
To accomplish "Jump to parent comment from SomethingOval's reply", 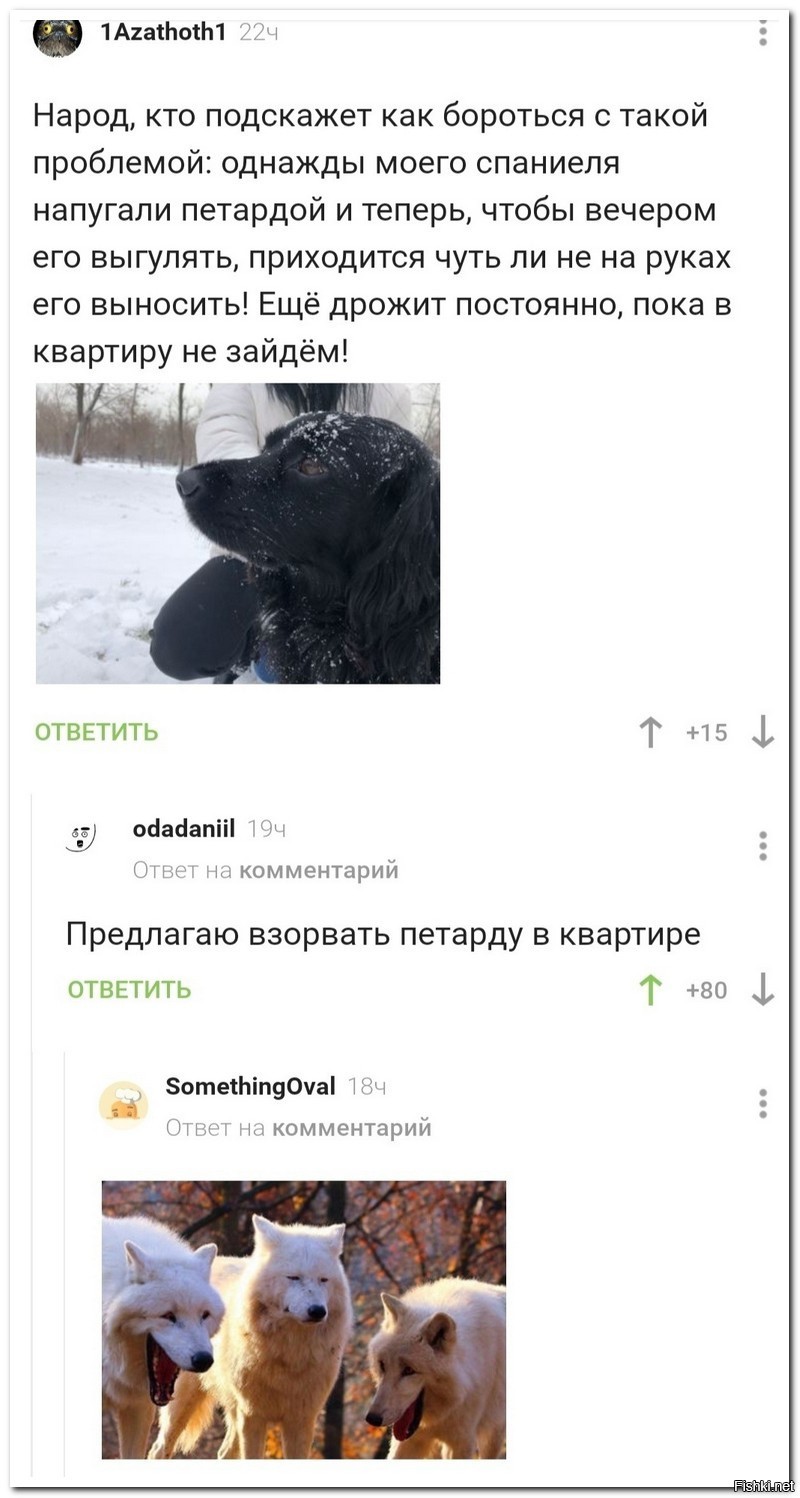I will 351,1128.
